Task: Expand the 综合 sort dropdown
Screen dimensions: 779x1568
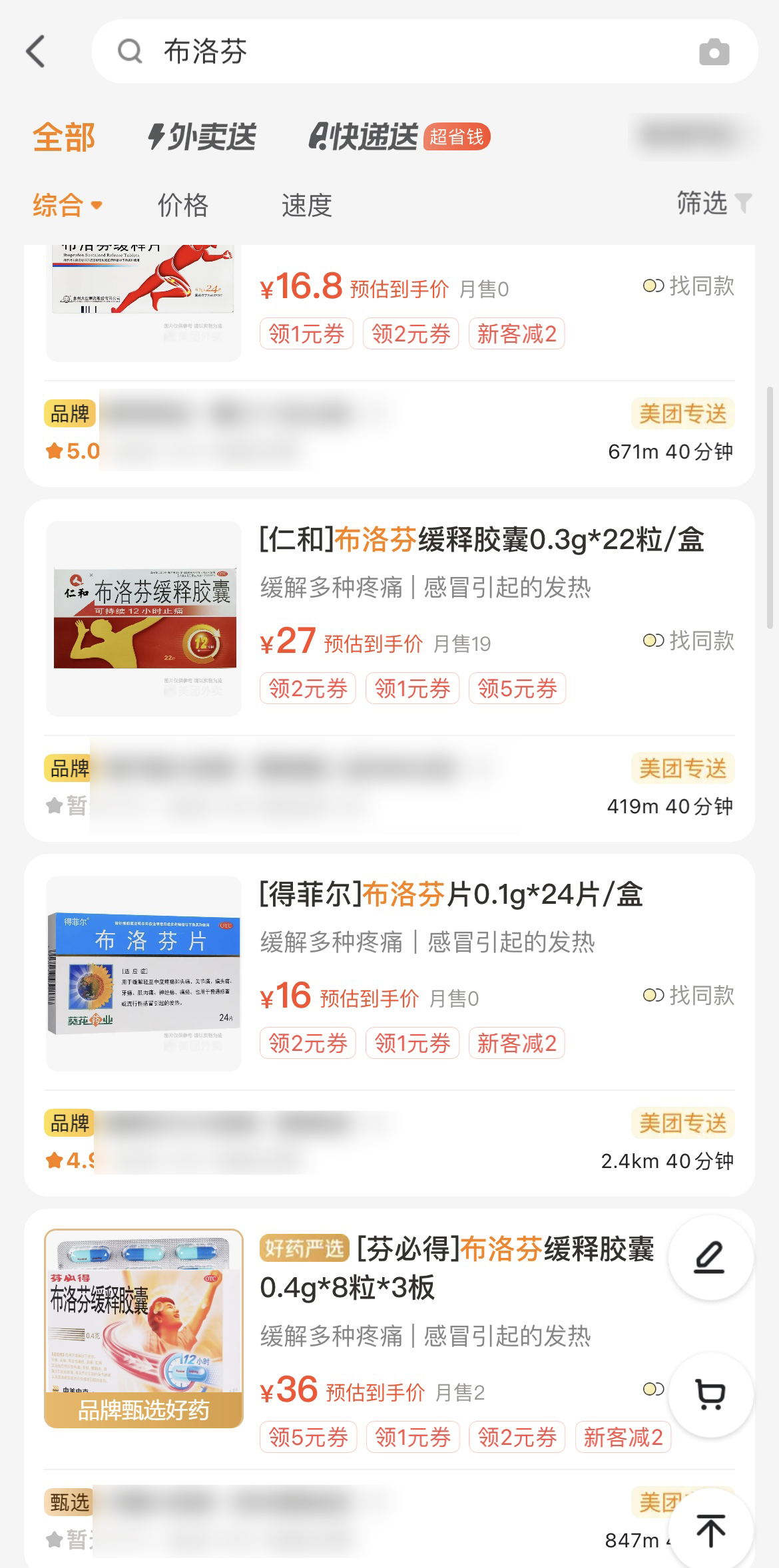Action: coord(67,205)
